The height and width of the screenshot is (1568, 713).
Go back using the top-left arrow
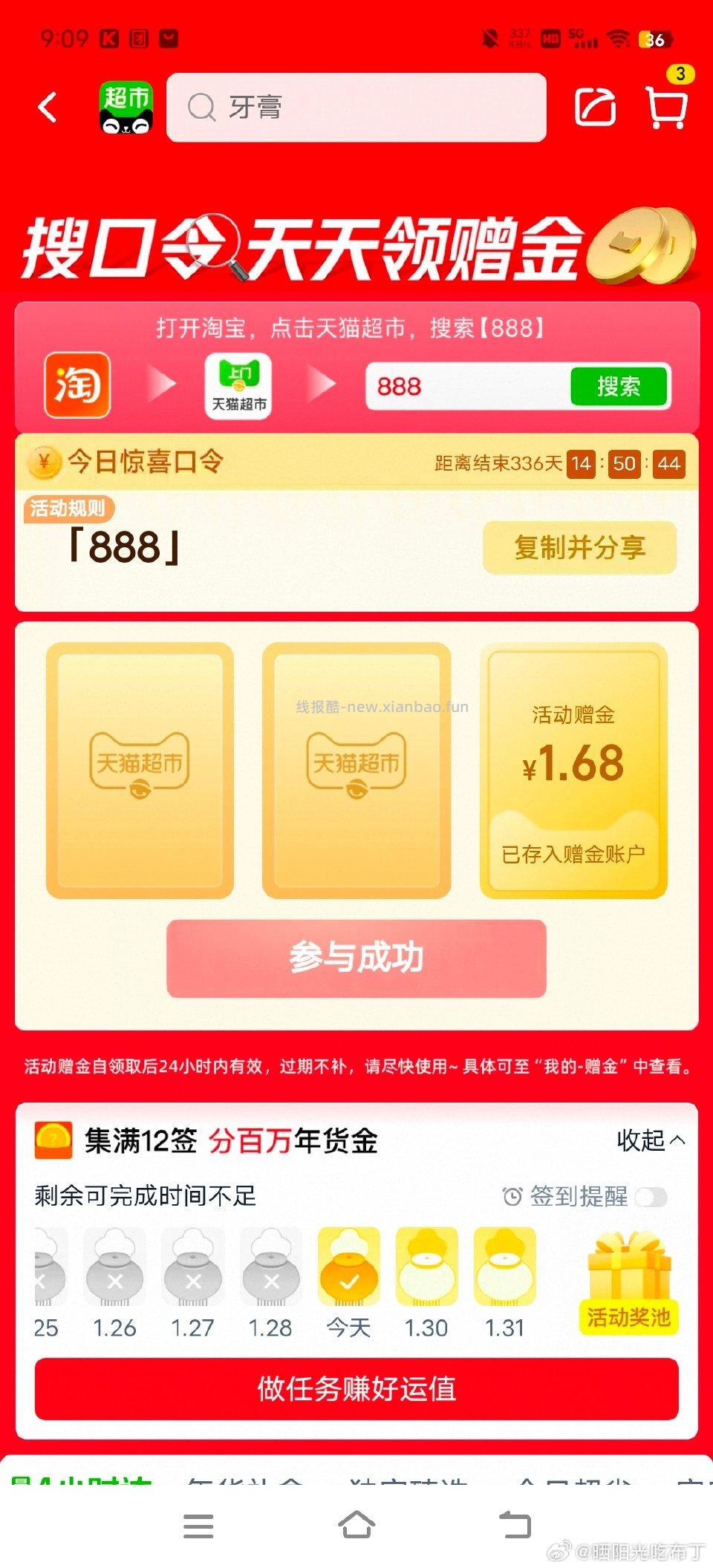(x=48, y=108)
